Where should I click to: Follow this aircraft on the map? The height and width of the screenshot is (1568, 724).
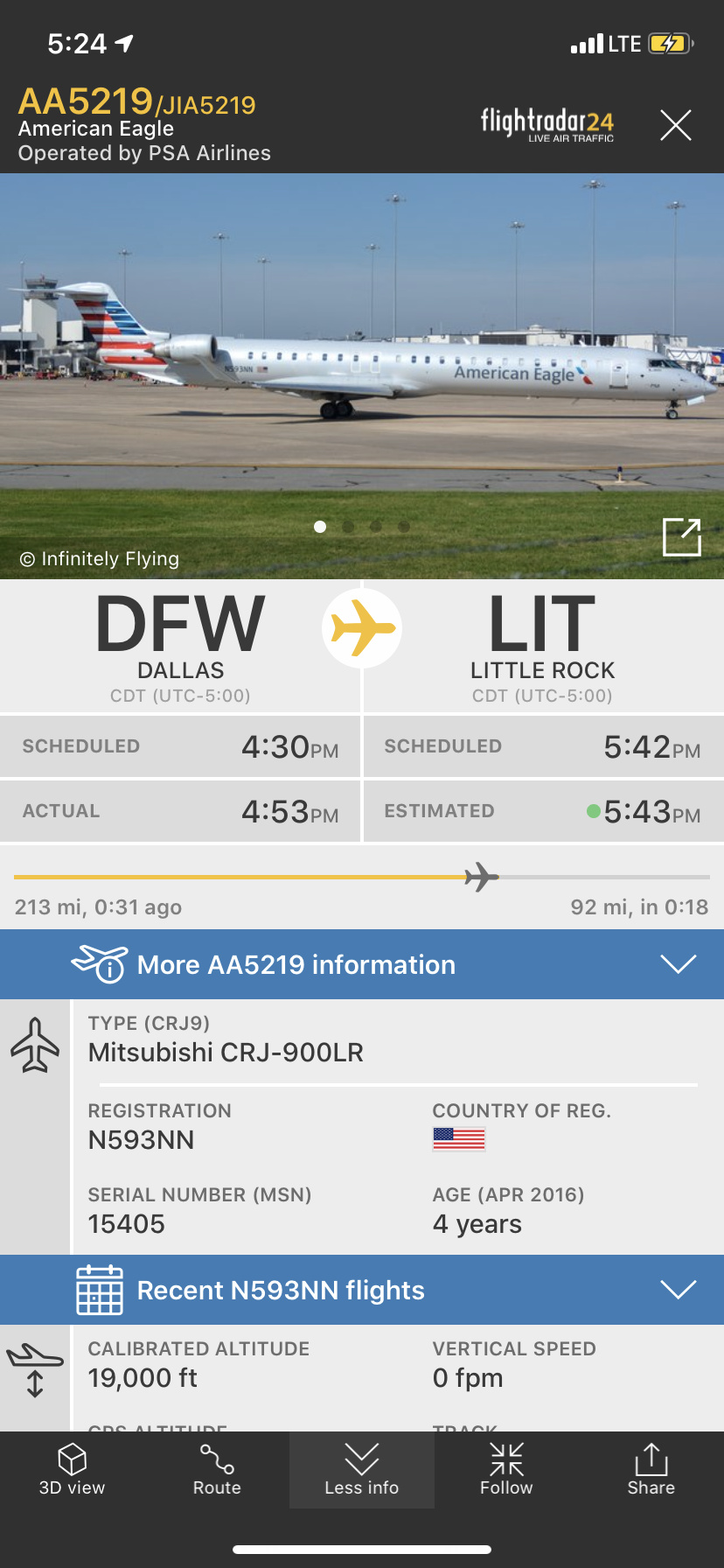click(506, 1470)
